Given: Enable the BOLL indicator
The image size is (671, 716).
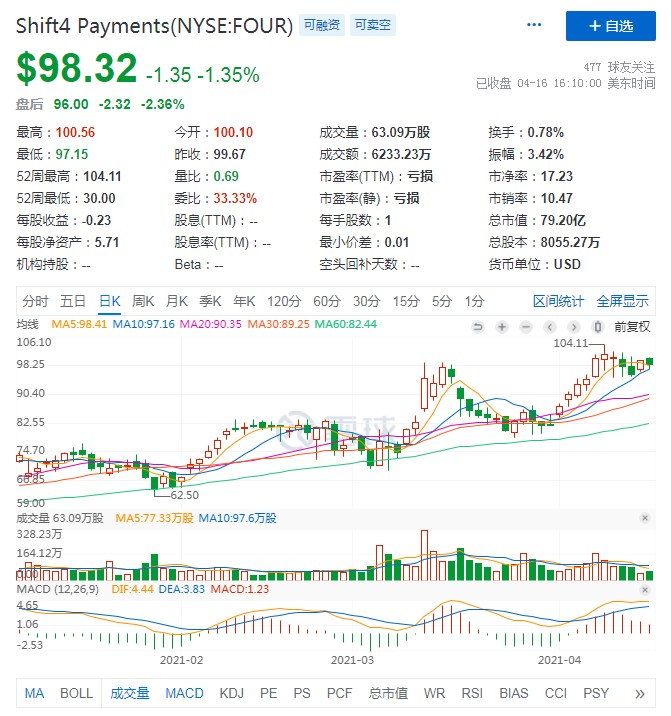Looking at the screenshot, I should (x=76, y=692).
